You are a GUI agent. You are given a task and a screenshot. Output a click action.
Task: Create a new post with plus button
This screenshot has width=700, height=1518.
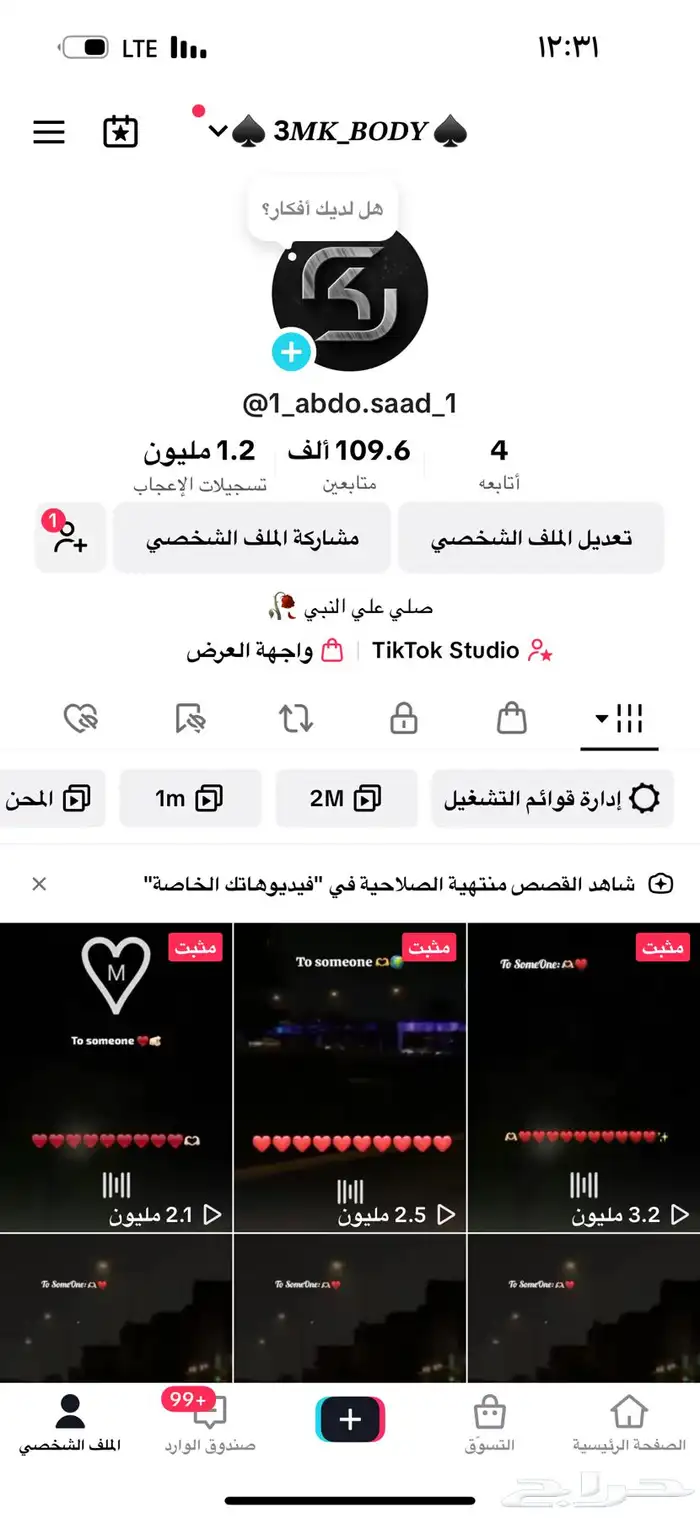(350, 1419)
